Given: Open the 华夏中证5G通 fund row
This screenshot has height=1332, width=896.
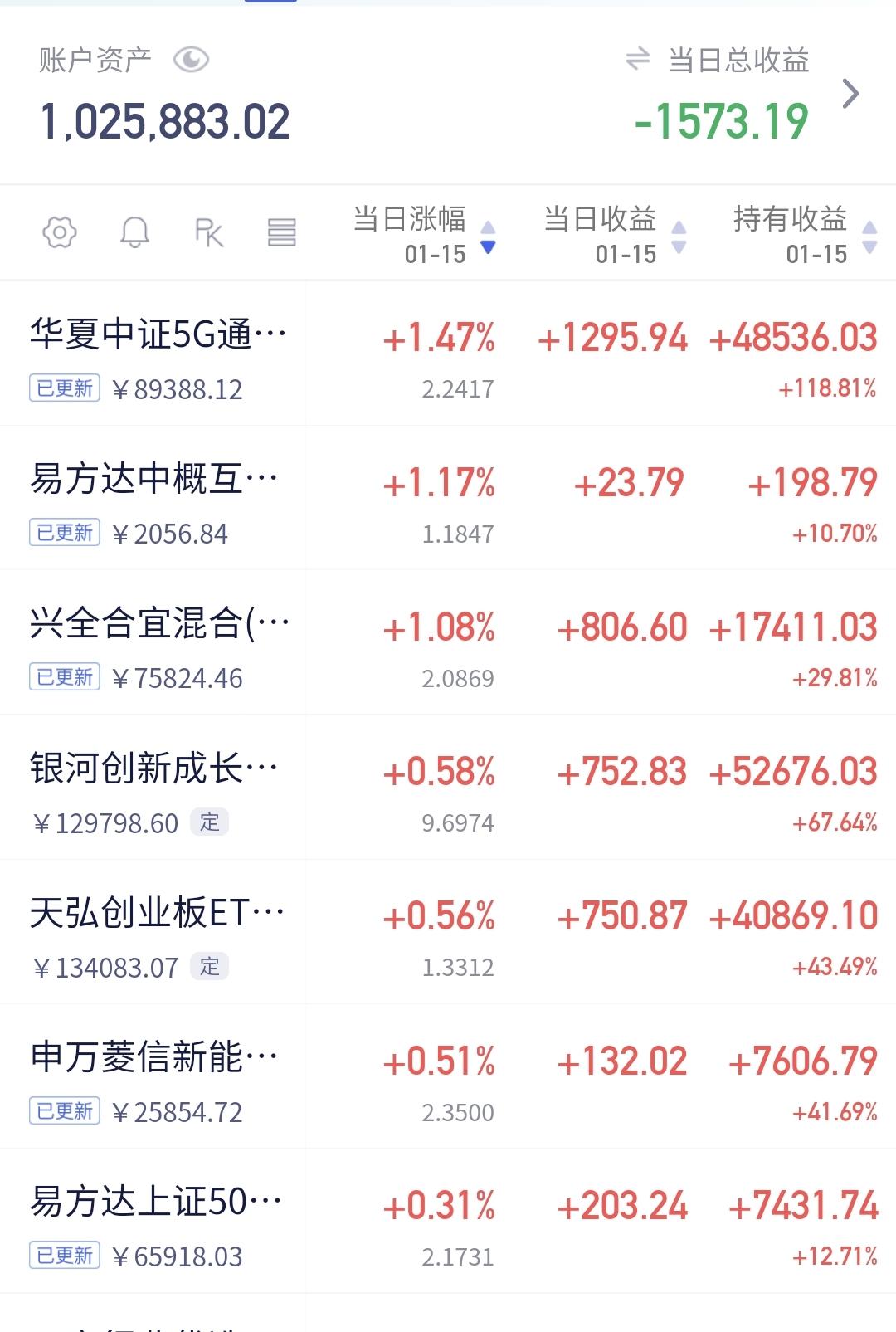Looking at the screenshot, I should pyautogui.click(x=448, y=354).
